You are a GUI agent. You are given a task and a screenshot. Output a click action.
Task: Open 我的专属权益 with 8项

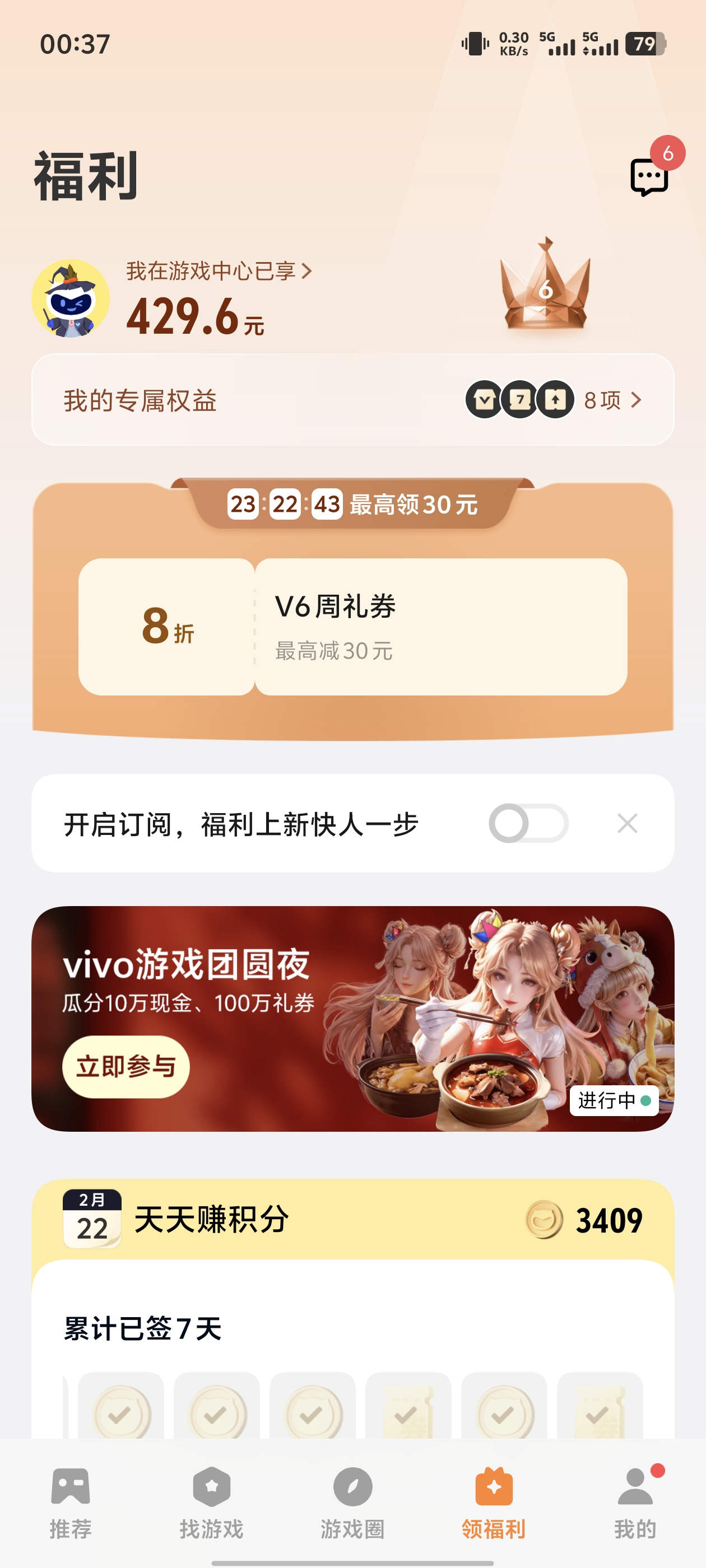coord(352,400)
